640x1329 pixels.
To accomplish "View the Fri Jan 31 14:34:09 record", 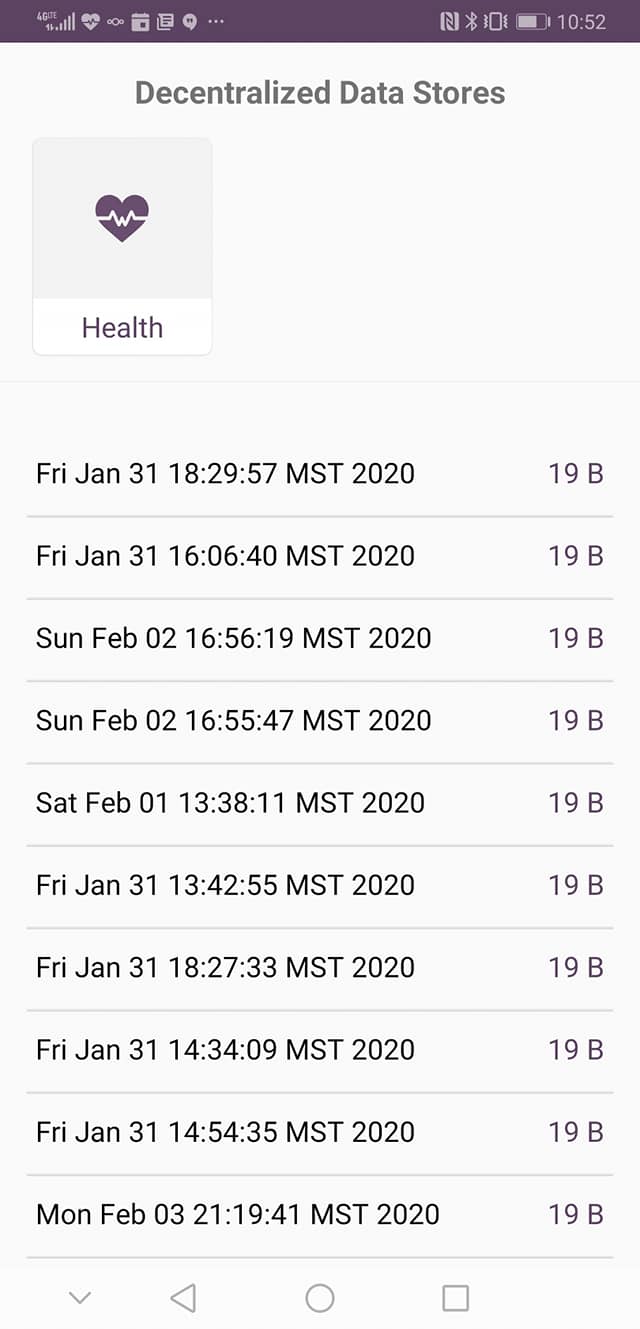I will click(x=320, y=1050).
